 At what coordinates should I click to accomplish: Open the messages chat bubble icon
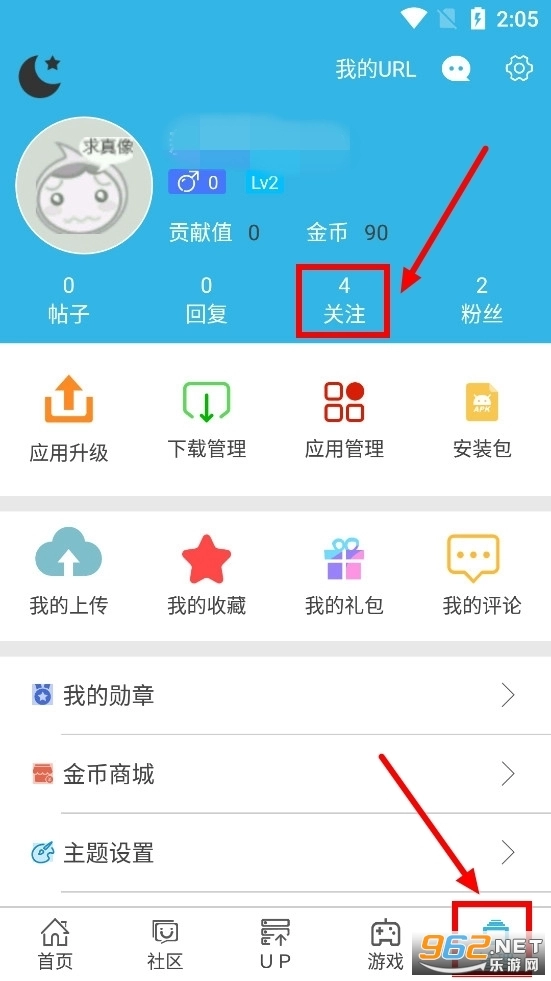click(456, 69)
